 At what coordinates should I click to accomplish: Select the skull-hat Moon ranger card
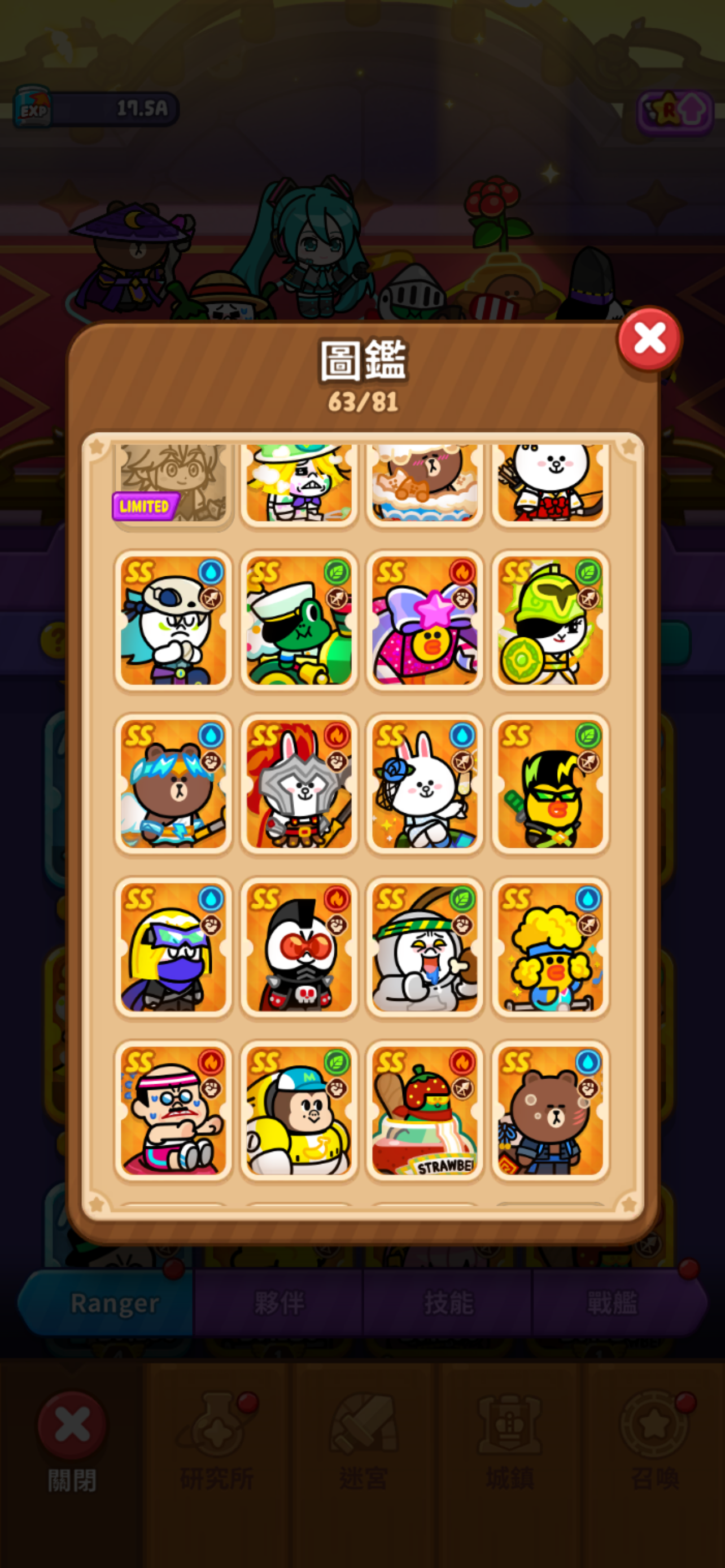pyautogui.click(x=173, y=621)
